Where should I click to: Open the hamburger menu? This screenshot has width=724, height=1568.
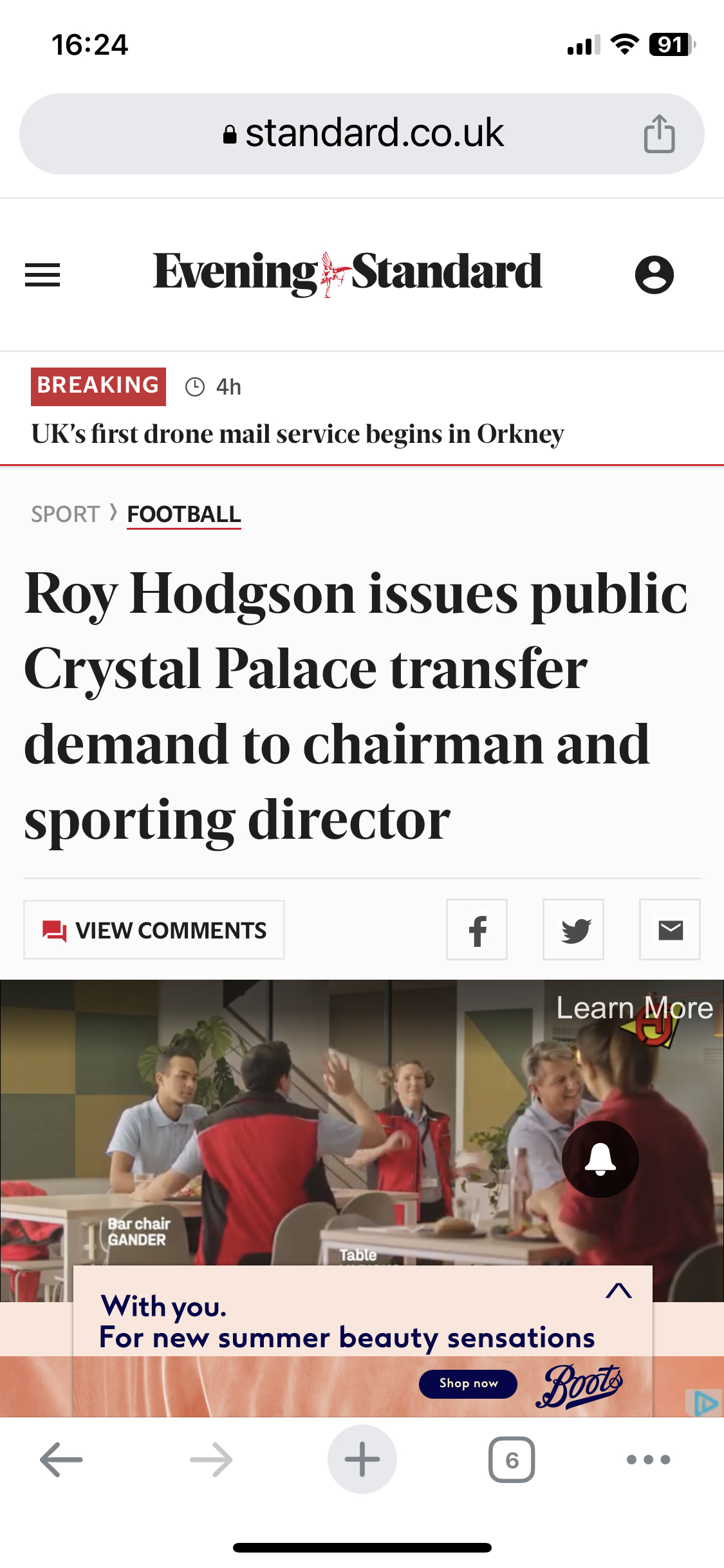pyautogui.click(x=42, y=275)
